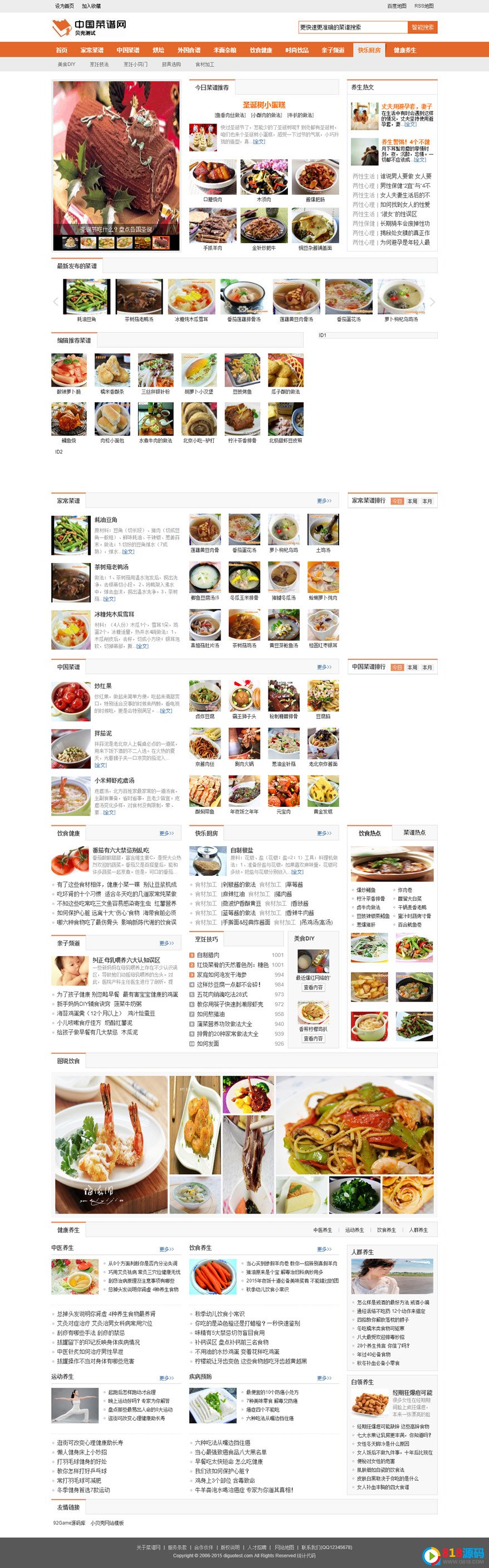Tap the 智能搜索 search button
Image resolution: width=489 pixels, height=1568 pixels.
point(423,27)
